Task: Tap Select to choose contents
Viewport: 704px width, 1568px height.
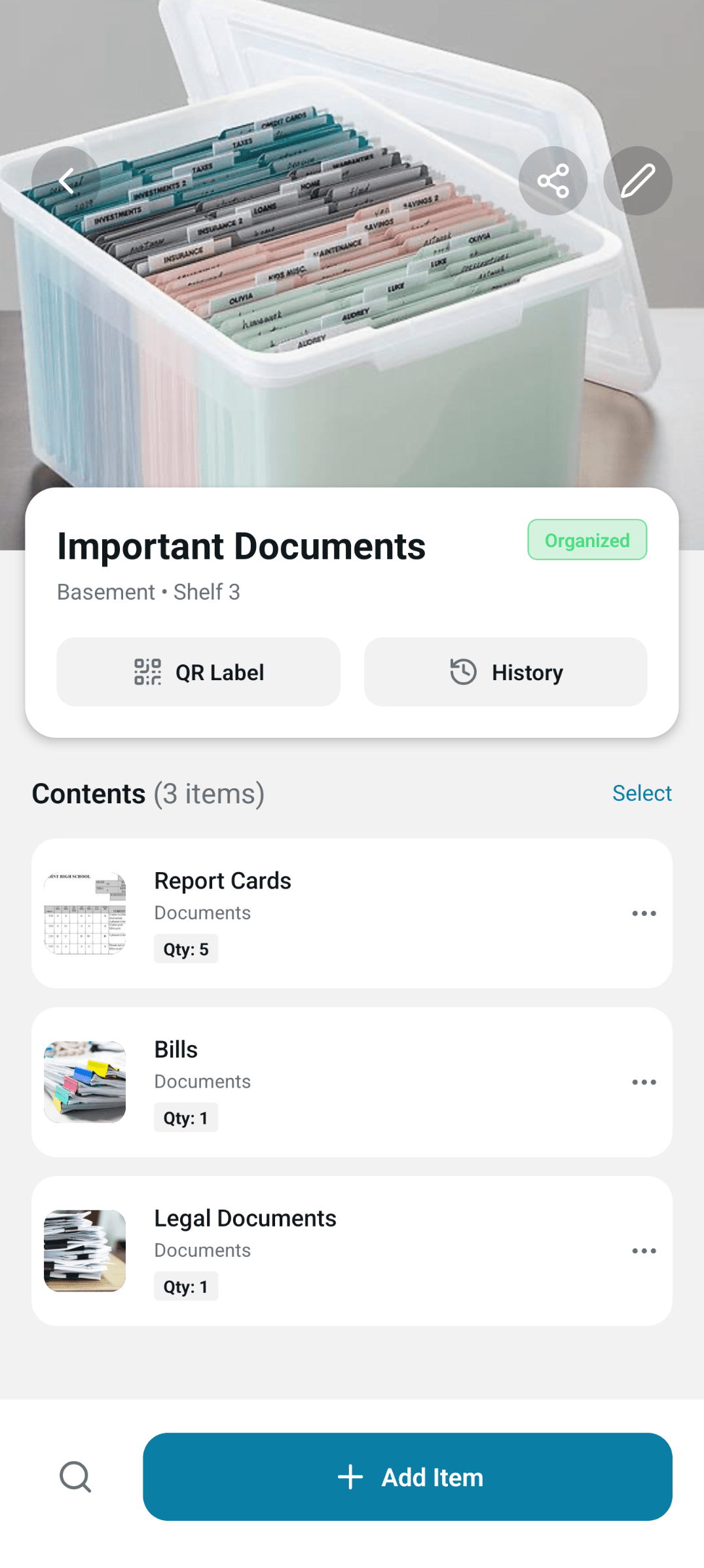Action: point(642,794)
